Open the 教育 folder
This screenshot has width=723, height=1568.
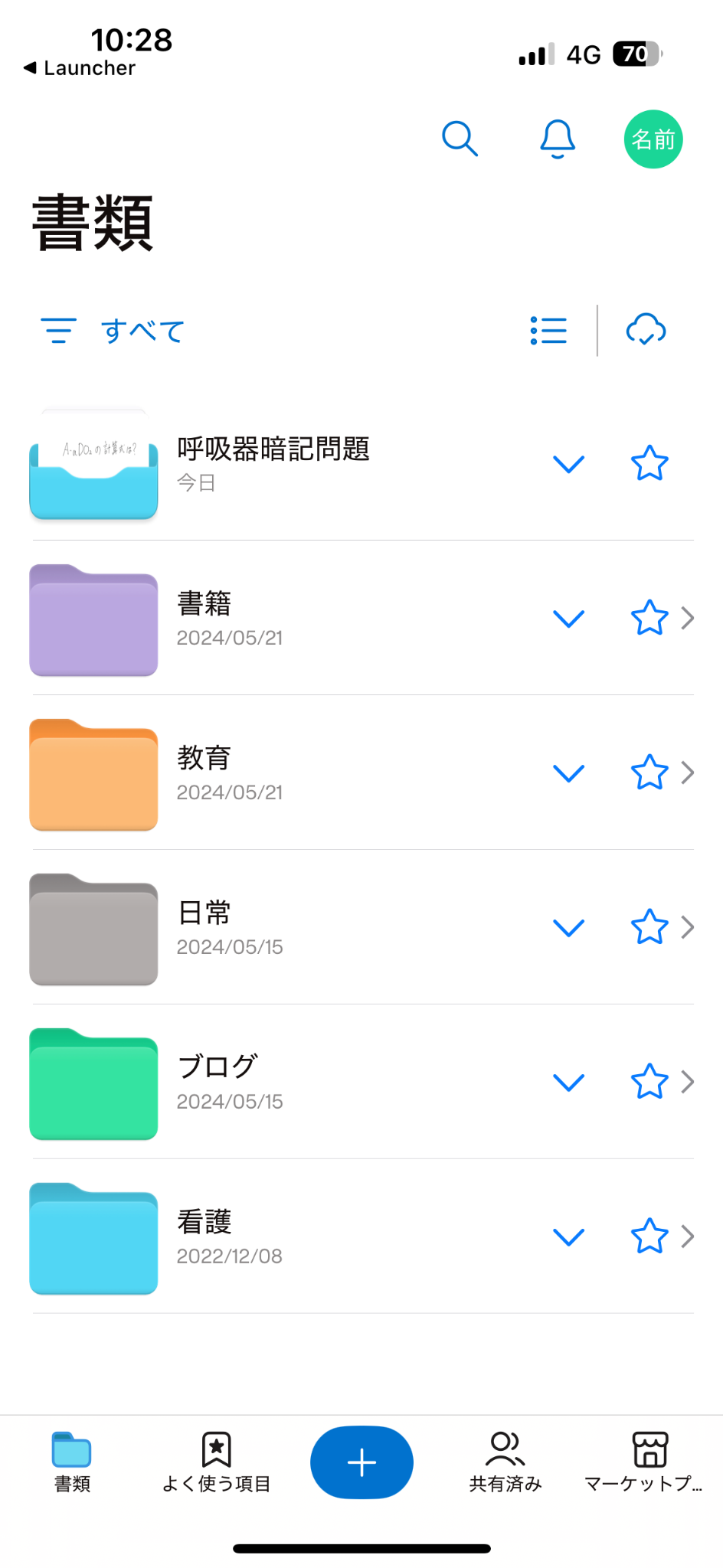pyautogui.click(x=230, y=773)
